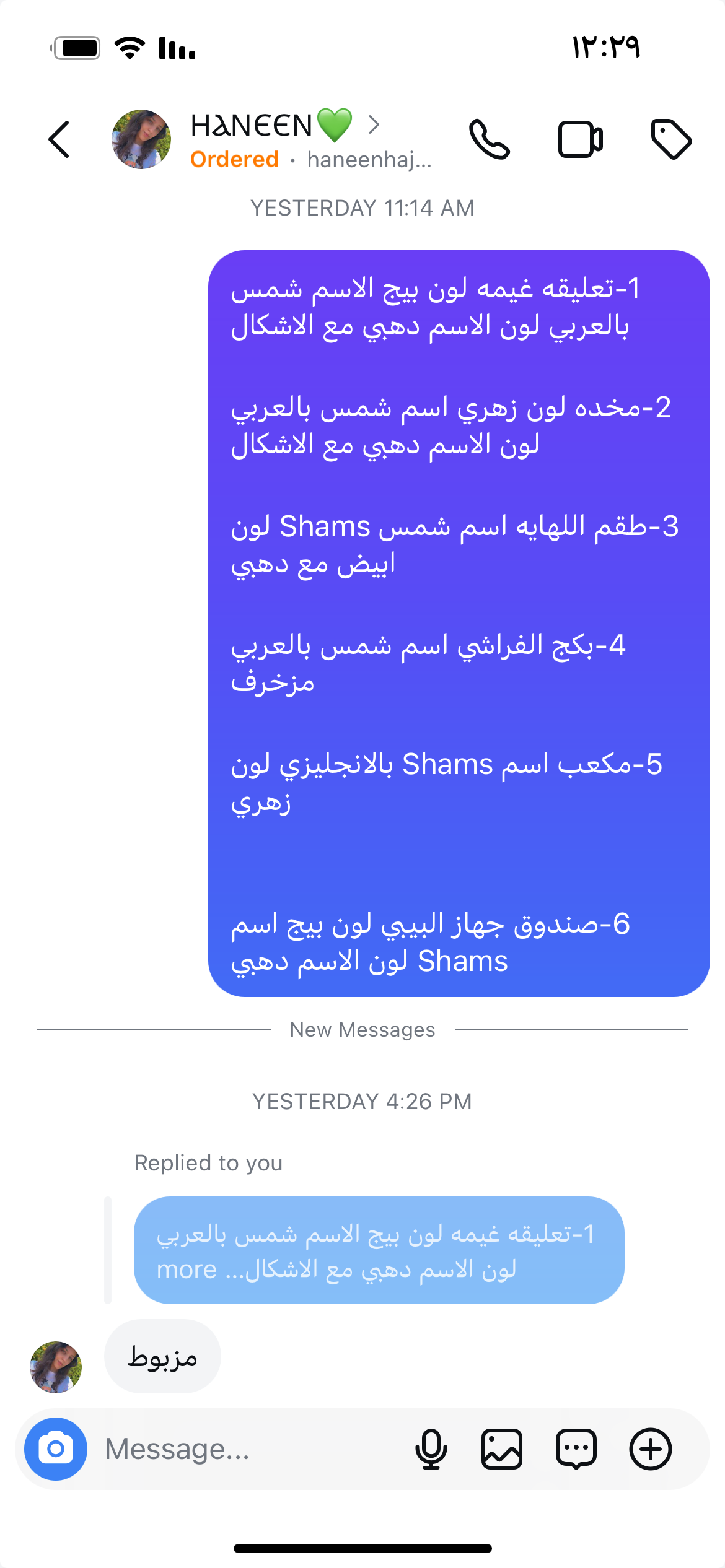
Task: Start a voice call with HANEEN
Action: (490, 139)
